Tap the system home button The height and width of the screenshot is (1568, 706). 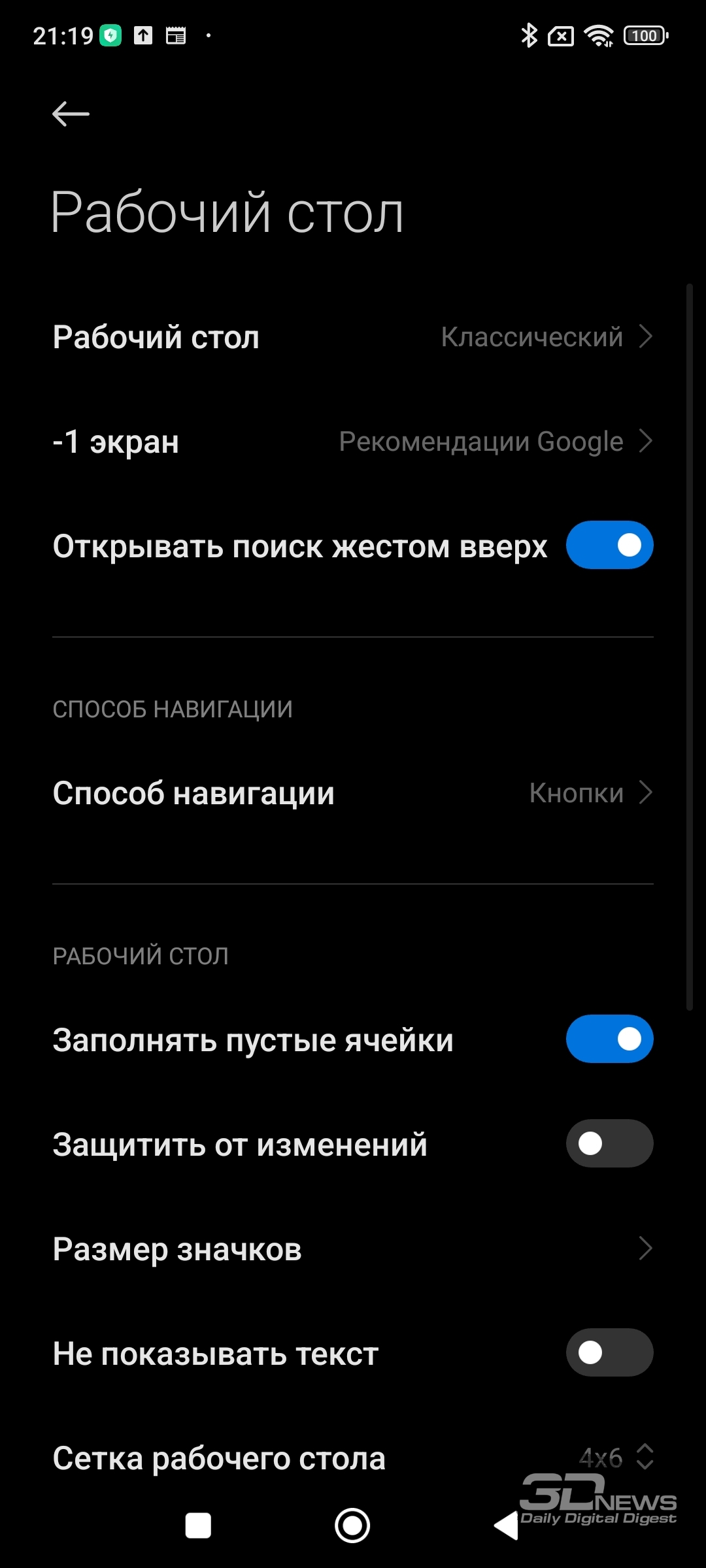[352, 1526]
